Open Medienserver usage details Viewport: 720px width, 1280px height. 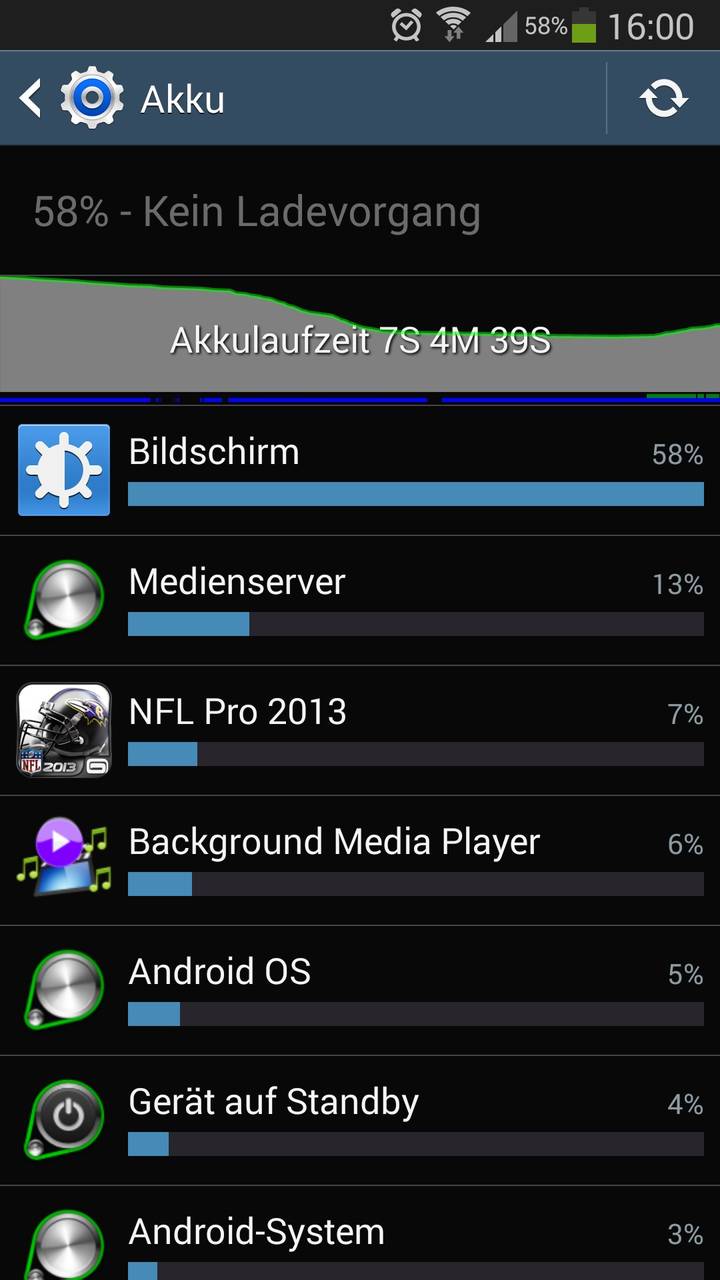pos(360,600)
